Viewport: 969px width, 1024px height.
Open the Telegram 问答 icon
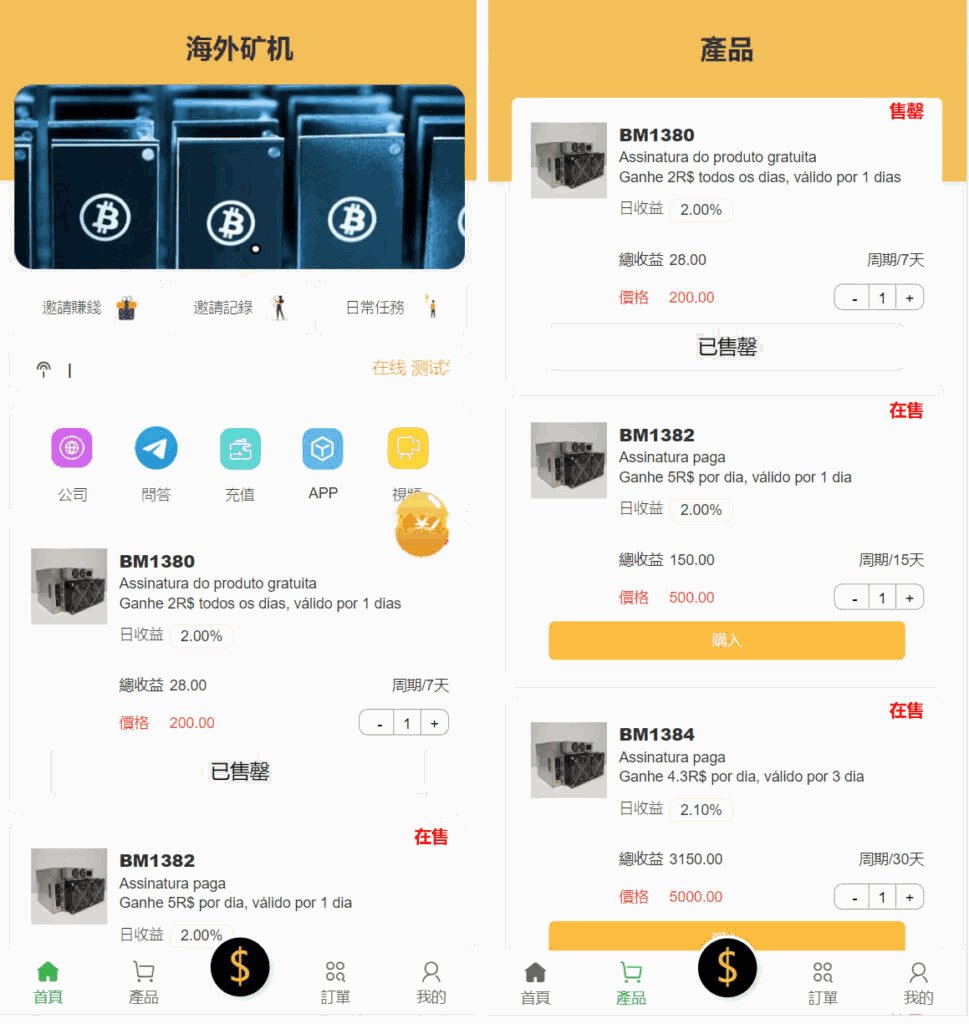(155, 448)
